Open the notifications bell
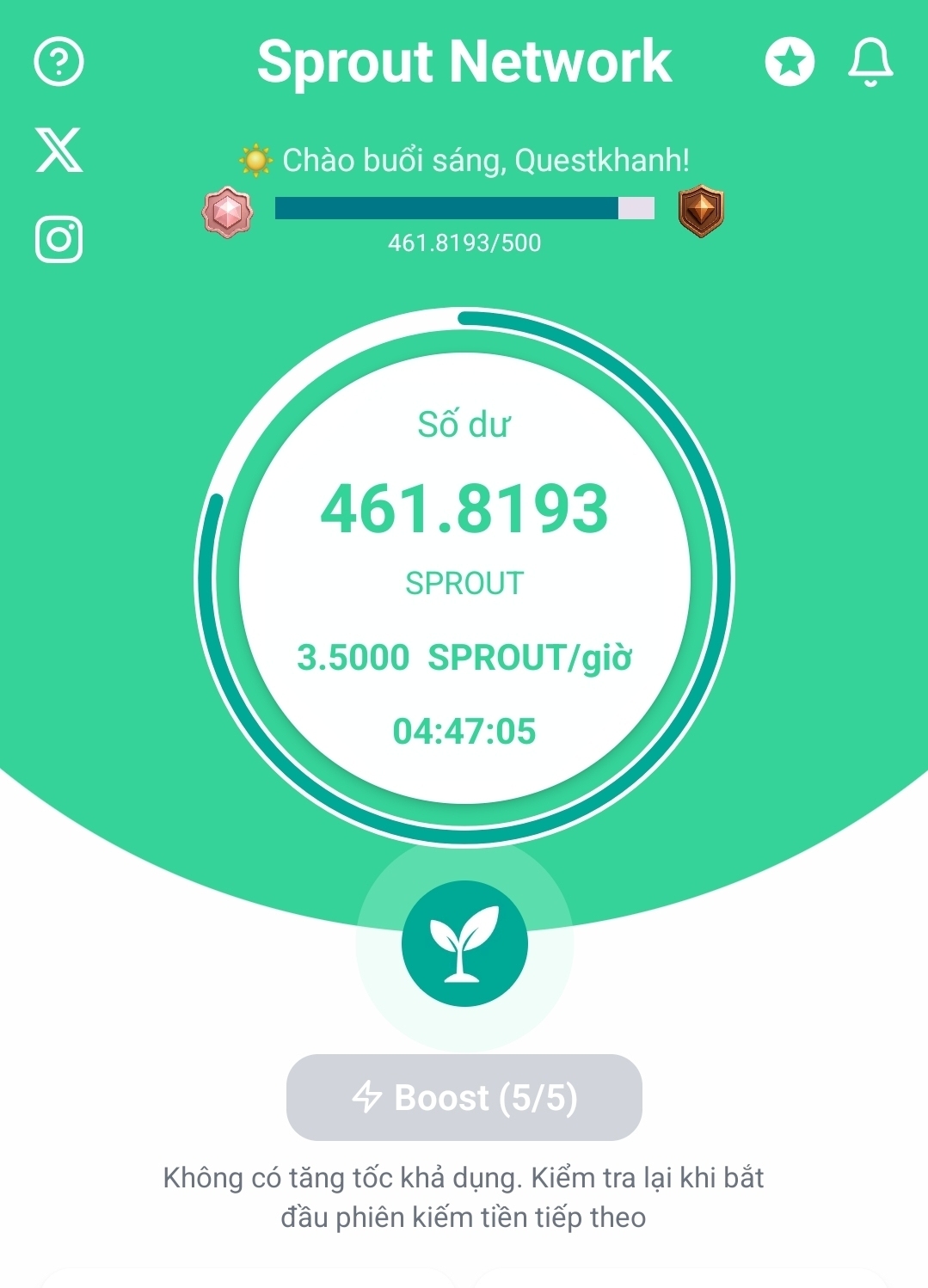The image size is (928, 1288). point(870,62)
